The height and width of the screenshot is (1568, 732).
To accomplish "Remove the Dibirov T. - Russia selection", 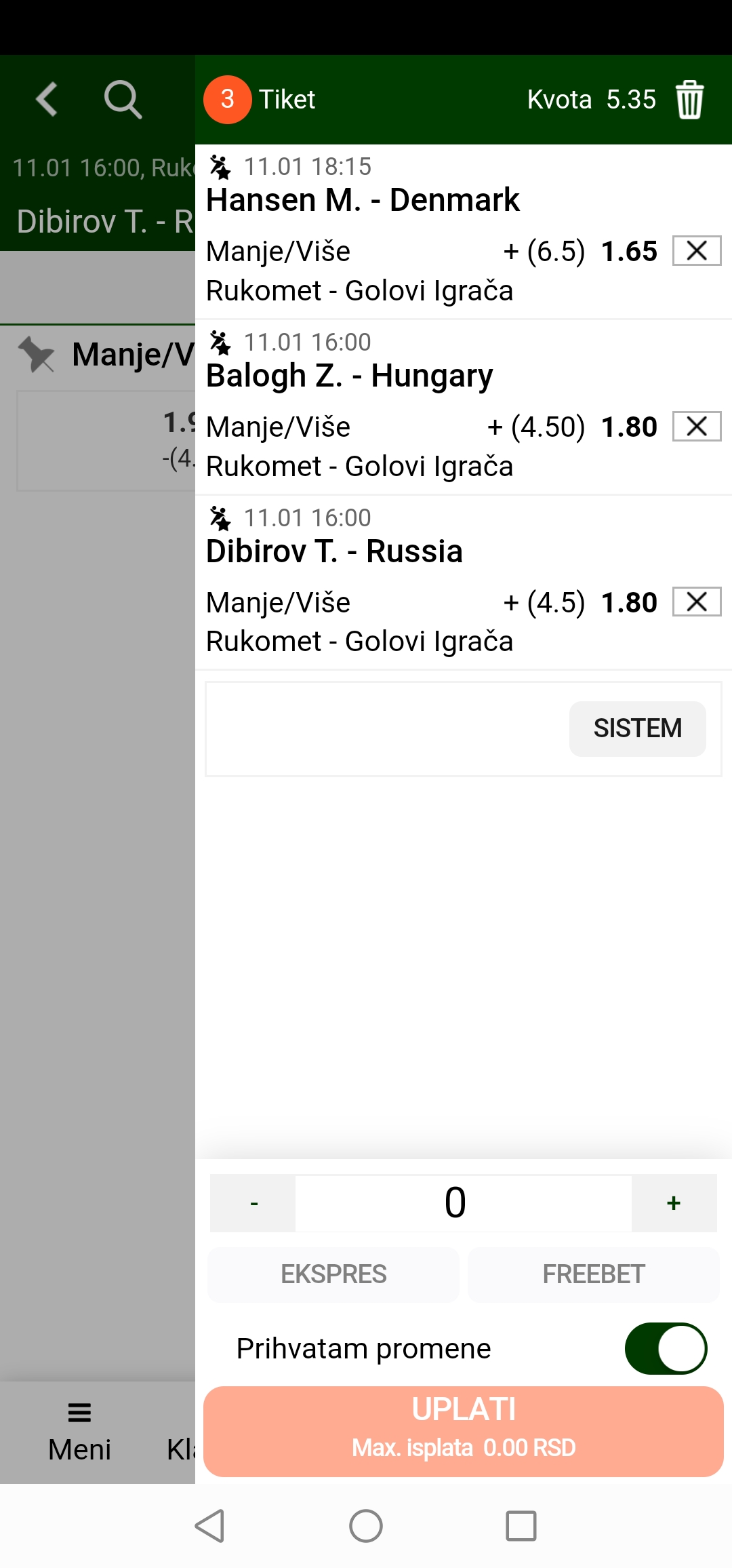I will pyautogui.click(x=697, y=602).
